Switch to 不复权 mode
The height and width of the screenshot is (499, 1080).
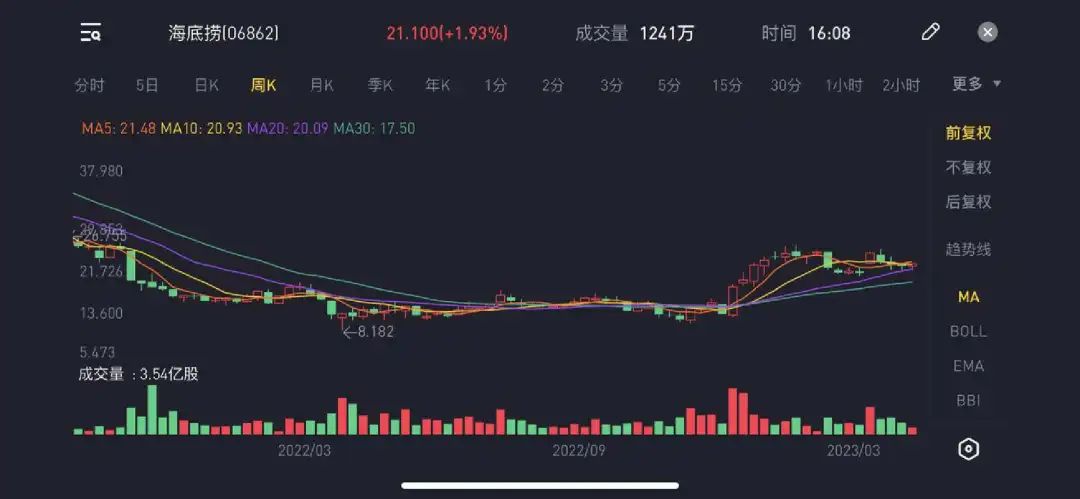coord(968,167)
